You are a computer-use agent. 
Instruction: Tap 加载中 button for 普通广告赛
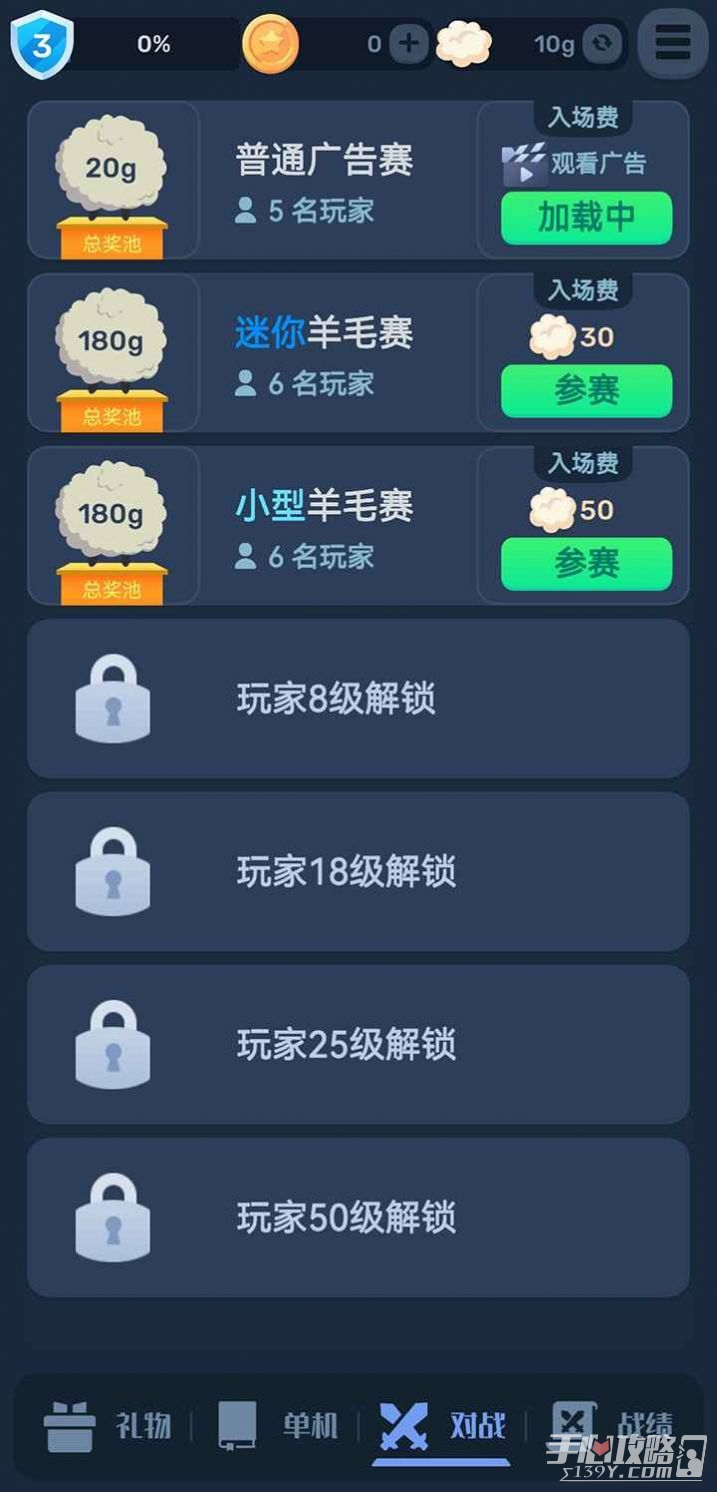coord(586,218)
